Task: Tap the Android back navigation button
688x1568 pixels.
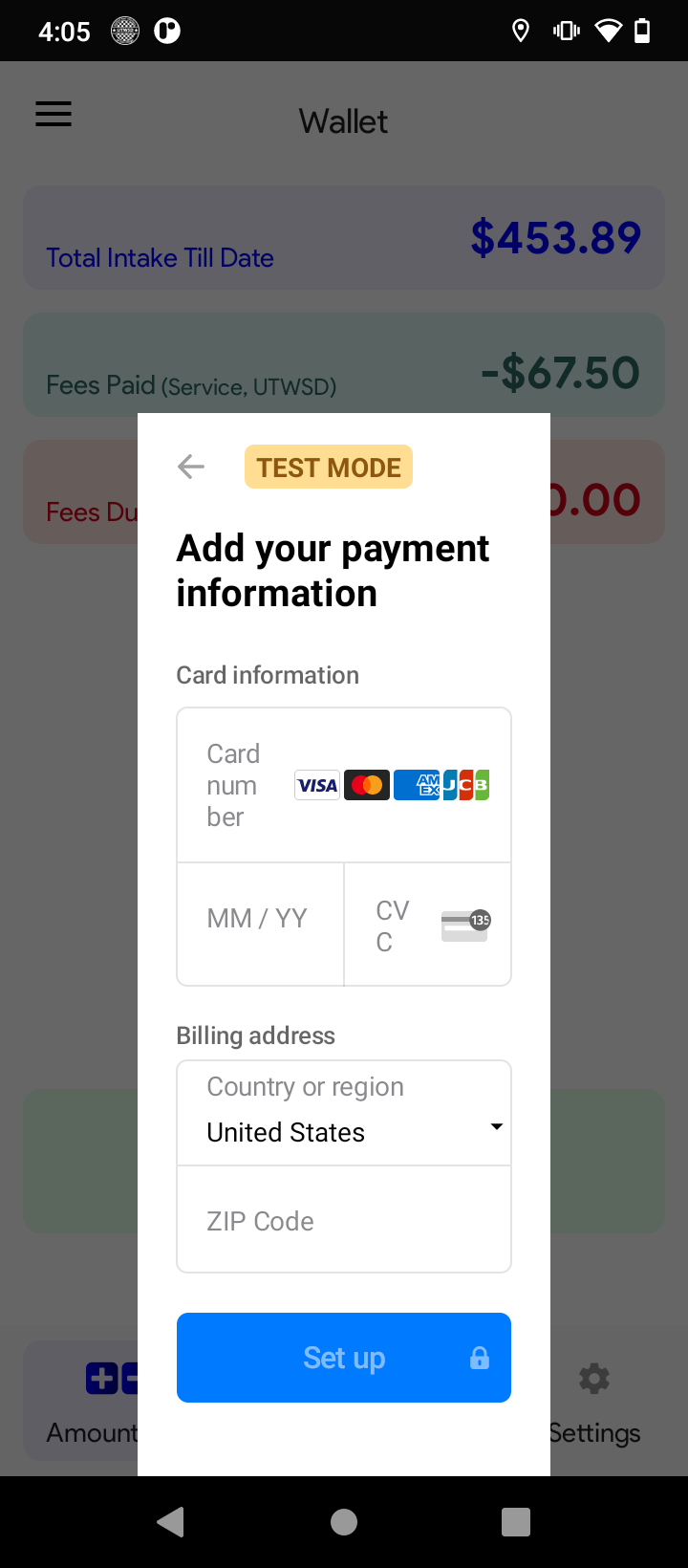Action: click(171, 1521)
